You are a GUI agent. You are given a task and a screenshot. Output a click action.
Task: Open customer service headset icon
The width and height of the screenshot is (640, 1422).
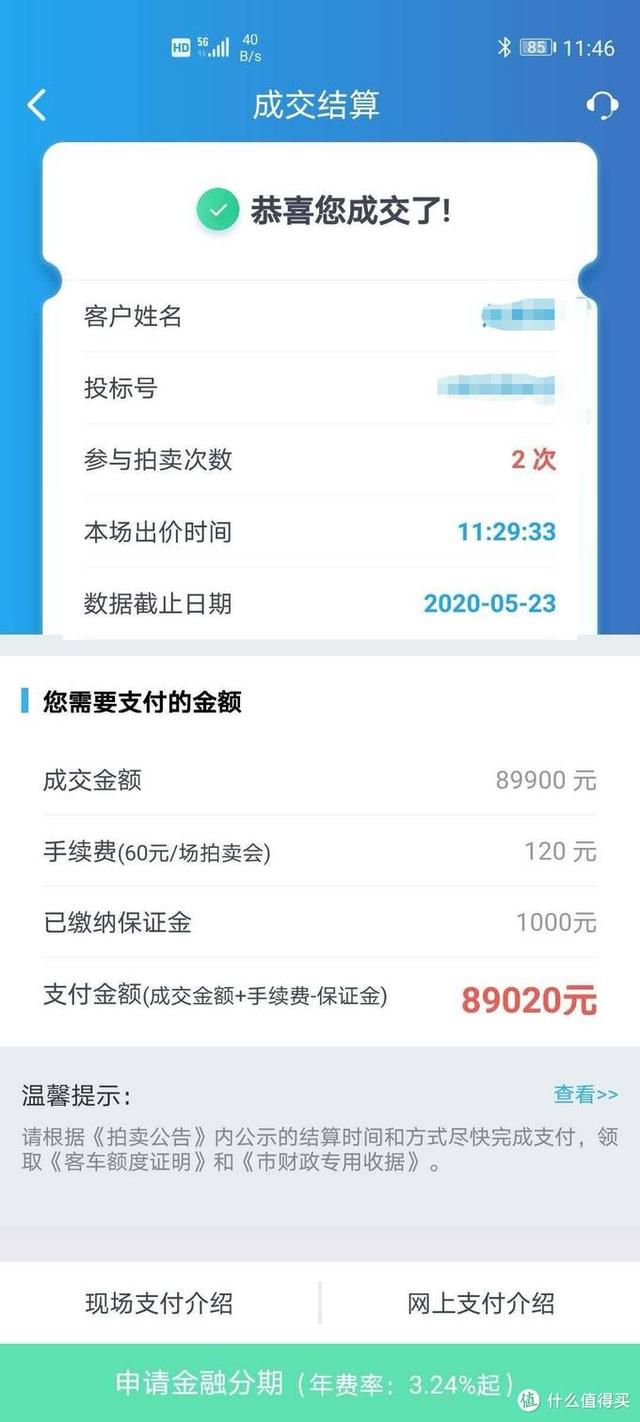pyautogui.click(x=601, y=105)
